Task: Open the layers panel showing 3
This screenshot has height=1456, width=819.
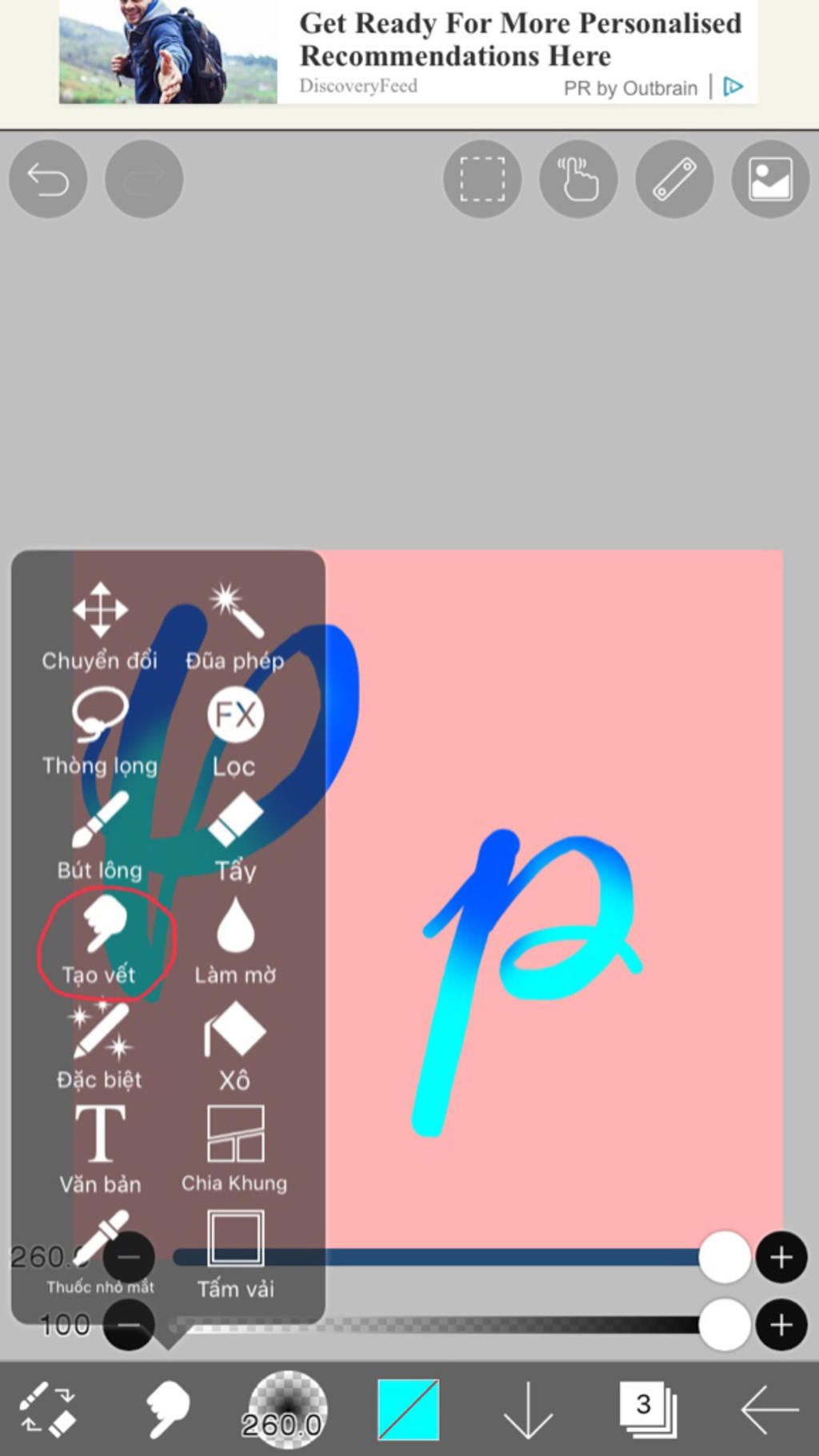Action: [648, 1410]
